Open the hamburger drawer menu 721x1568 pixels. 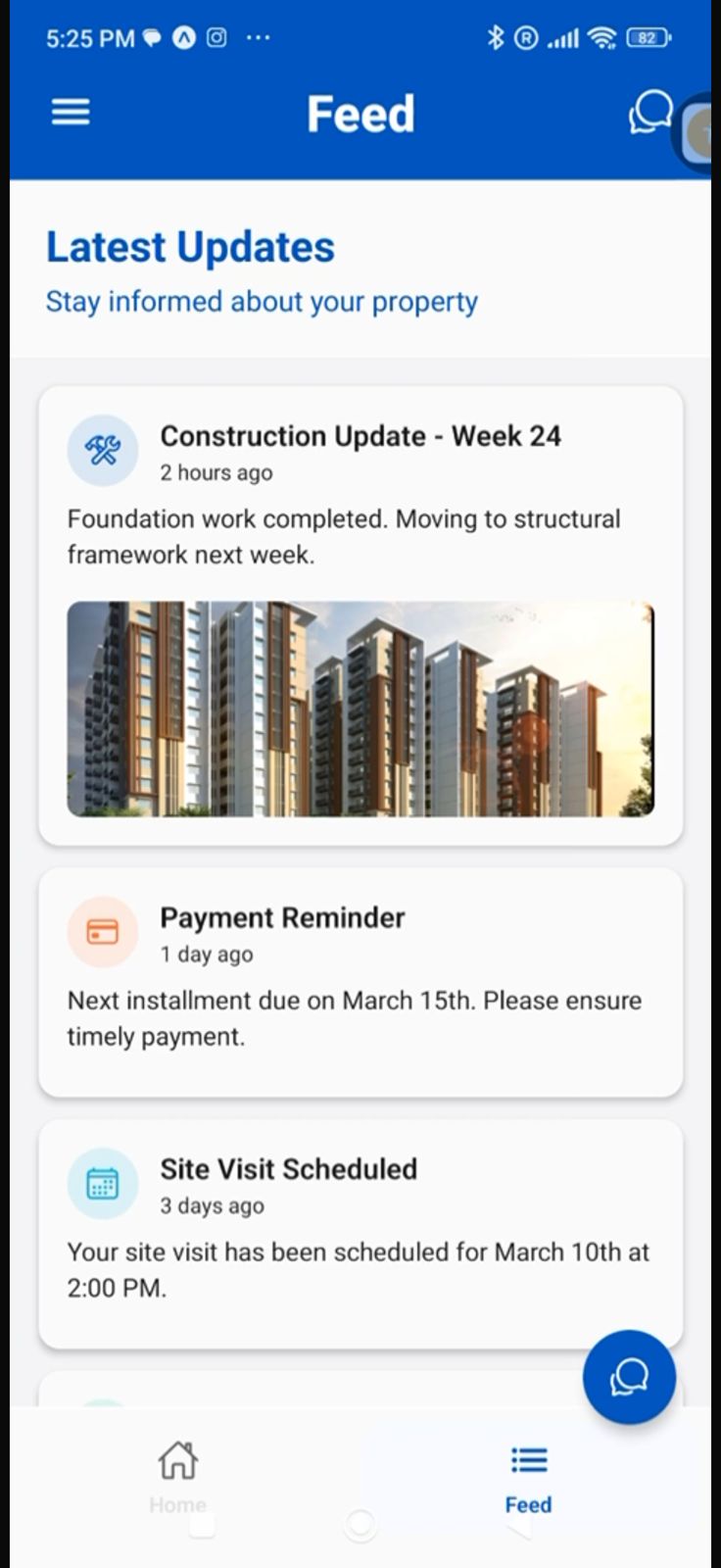point(71,113)
